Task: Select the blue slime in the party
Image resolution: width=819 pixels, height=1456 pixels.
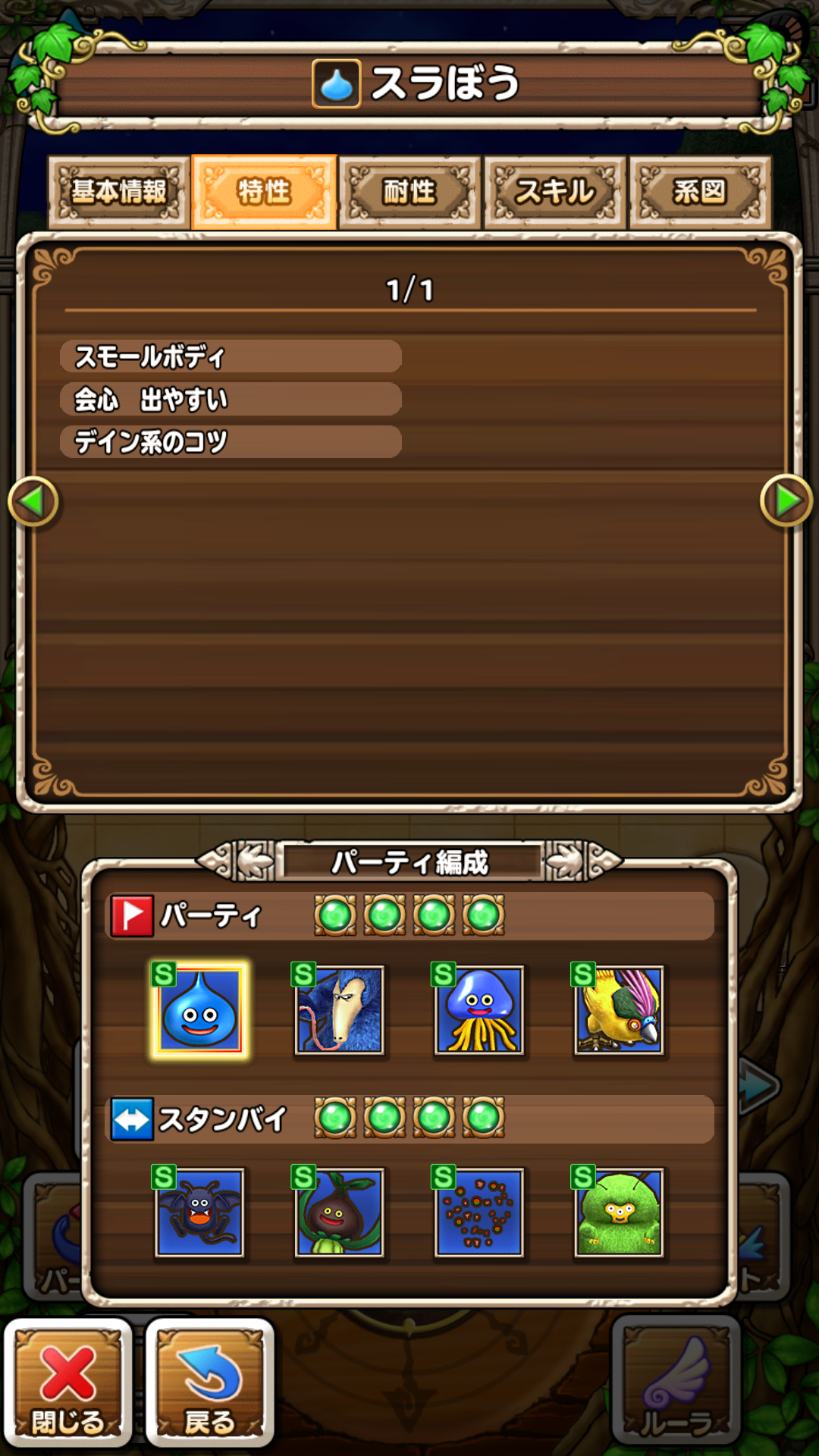Action: coord(200,1011)
